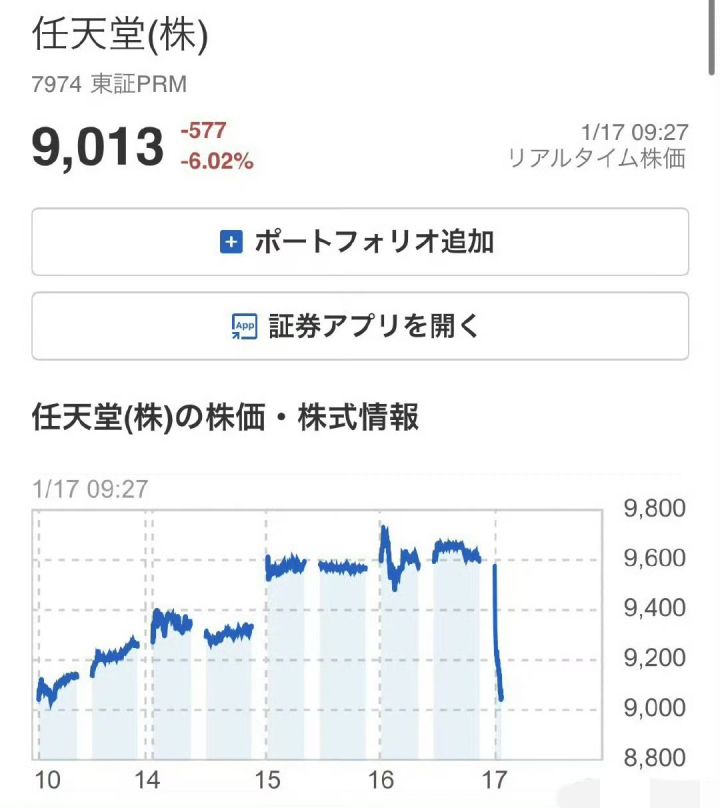Open the securities app via 証券アプリを開く
The image size is (720, 808).
click(360, 326)
